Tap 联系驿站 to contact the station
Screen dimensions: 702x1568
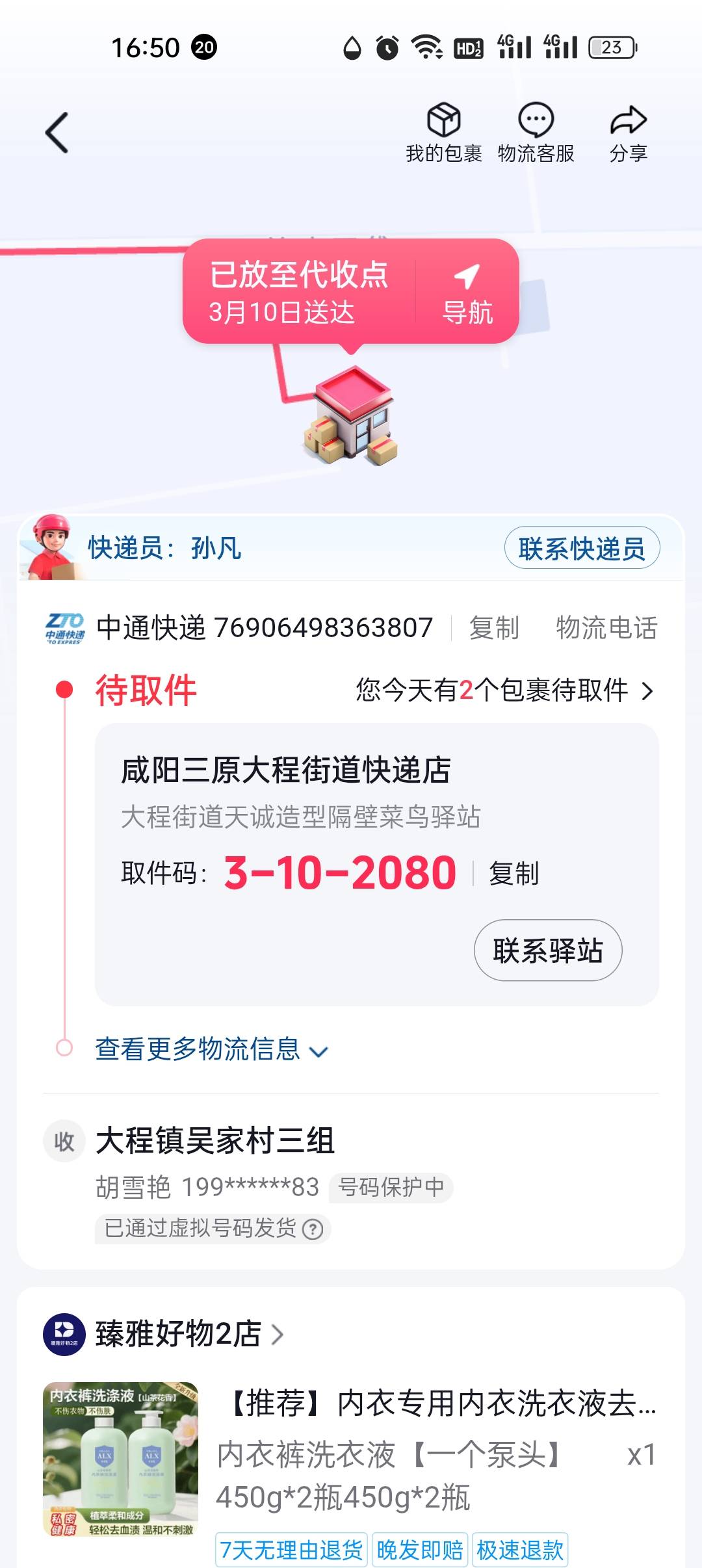pos(547,950)
